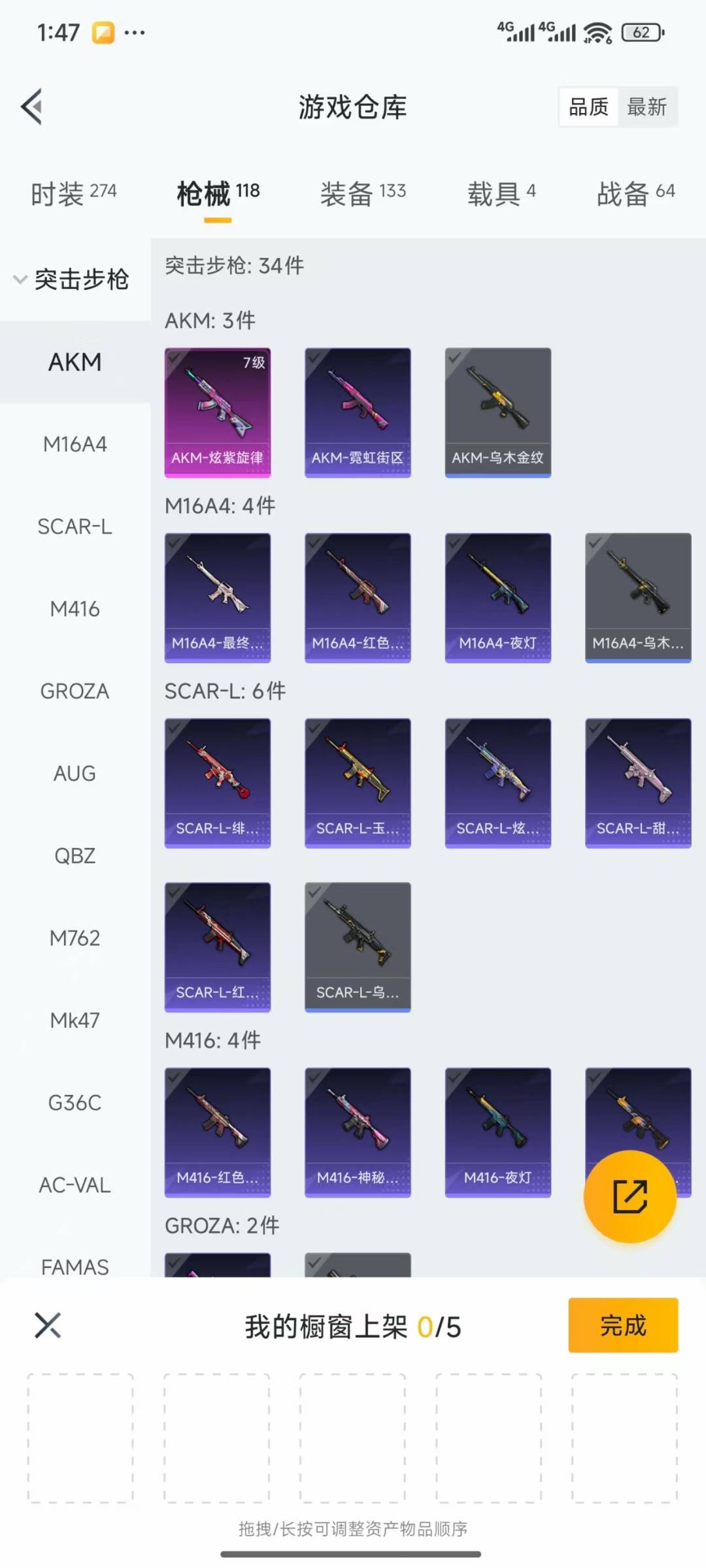
Task: Switch to the 装备 tab
Action: pyautogui.click(x=363, y=193)
